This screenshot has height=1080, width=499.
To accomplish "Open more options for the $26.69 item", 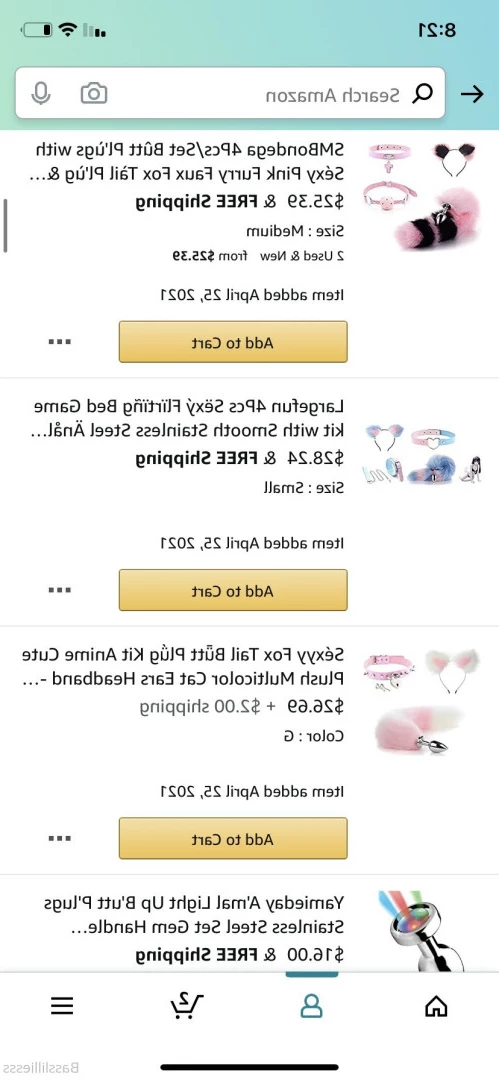I will point(59,838).
